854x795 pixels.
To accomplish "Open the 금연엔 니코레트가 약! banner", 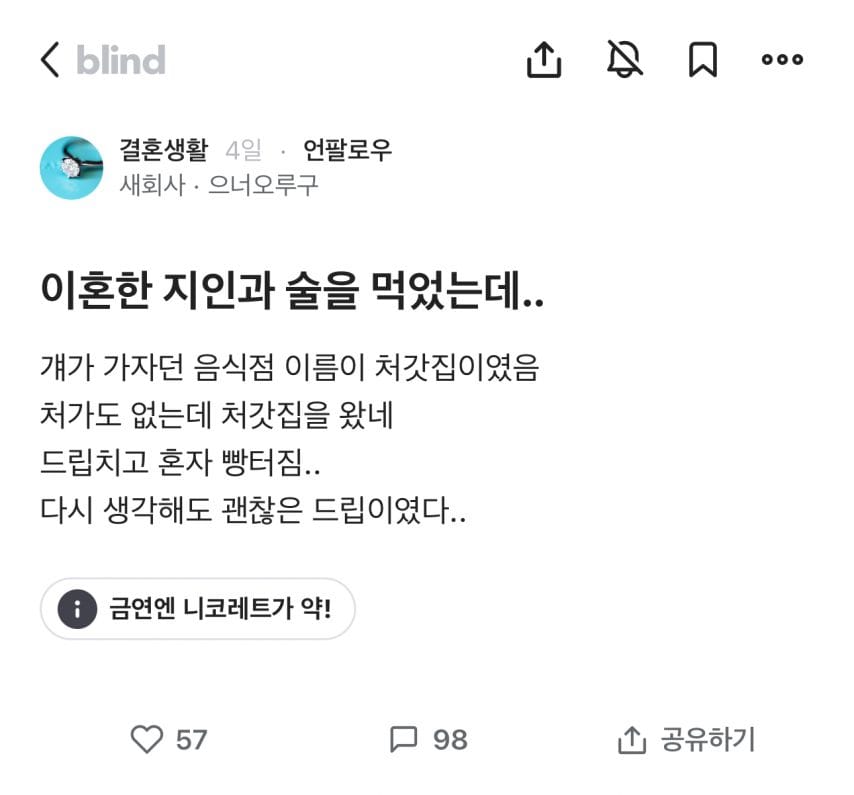I will tap(198, 608).
